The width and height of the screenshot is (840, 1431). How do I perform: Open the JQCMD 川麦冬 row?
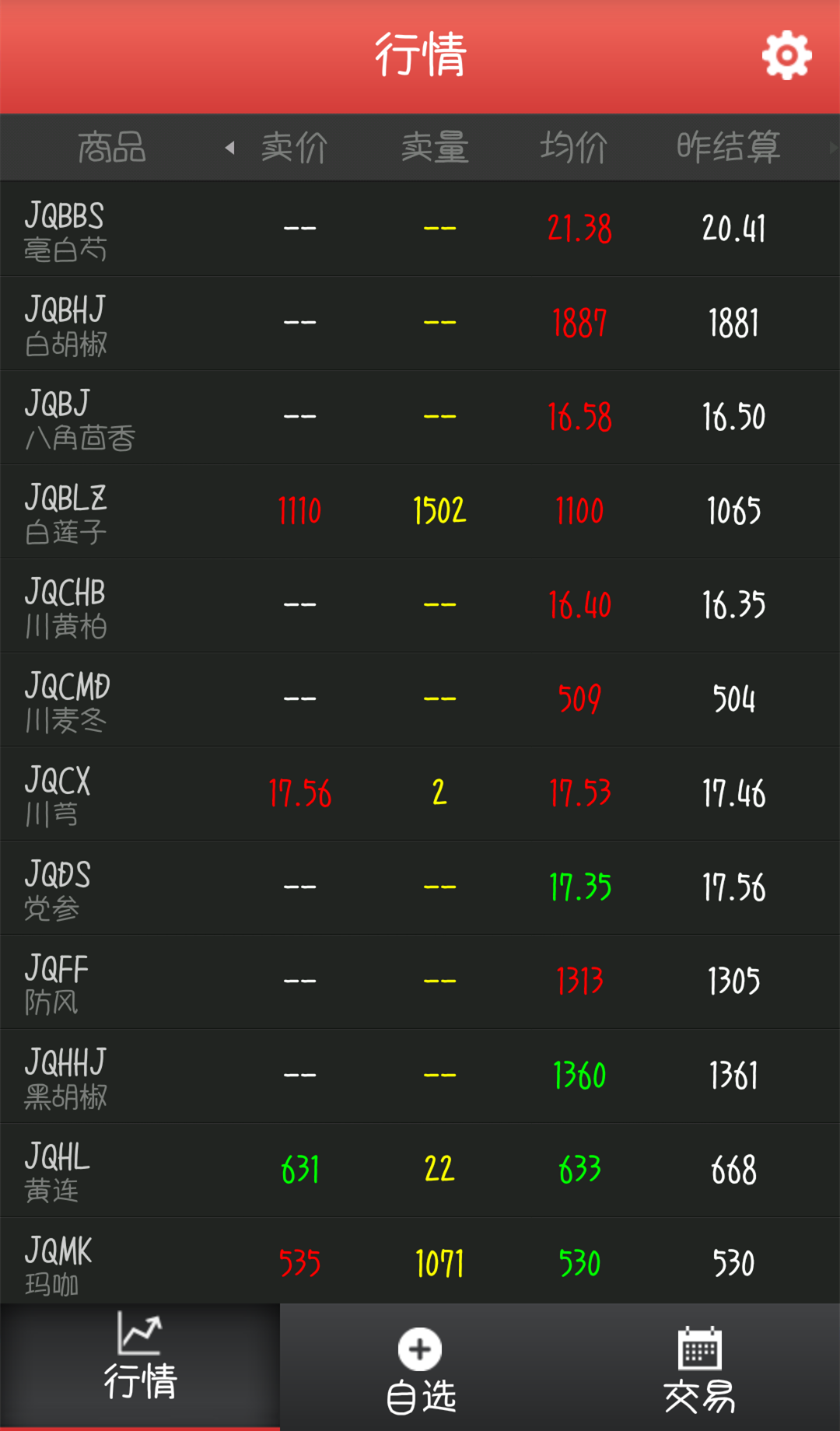pos(420,700)
